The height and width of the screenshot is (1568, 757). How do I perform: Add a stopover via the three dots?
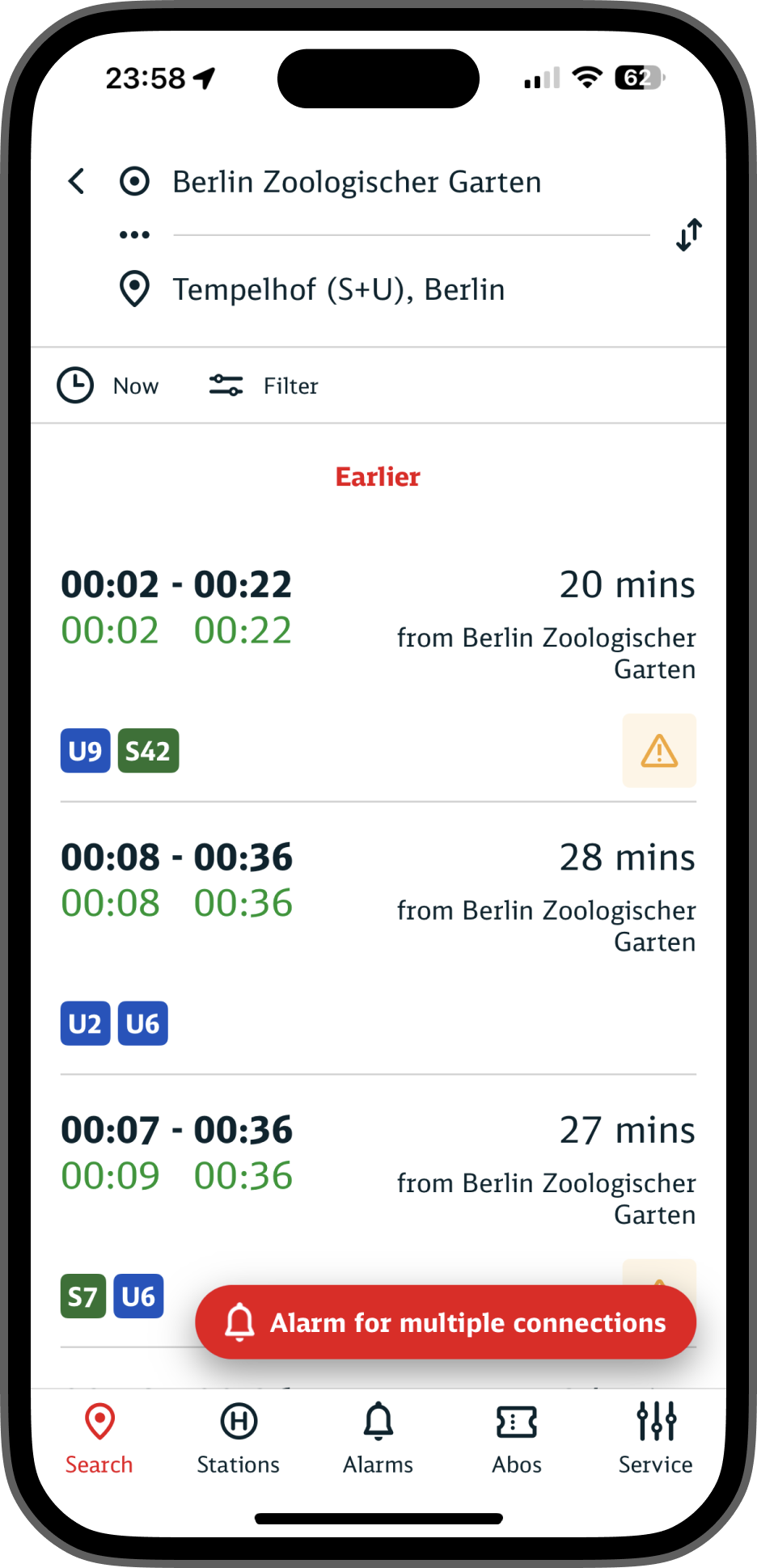click(x=134, y=235)
